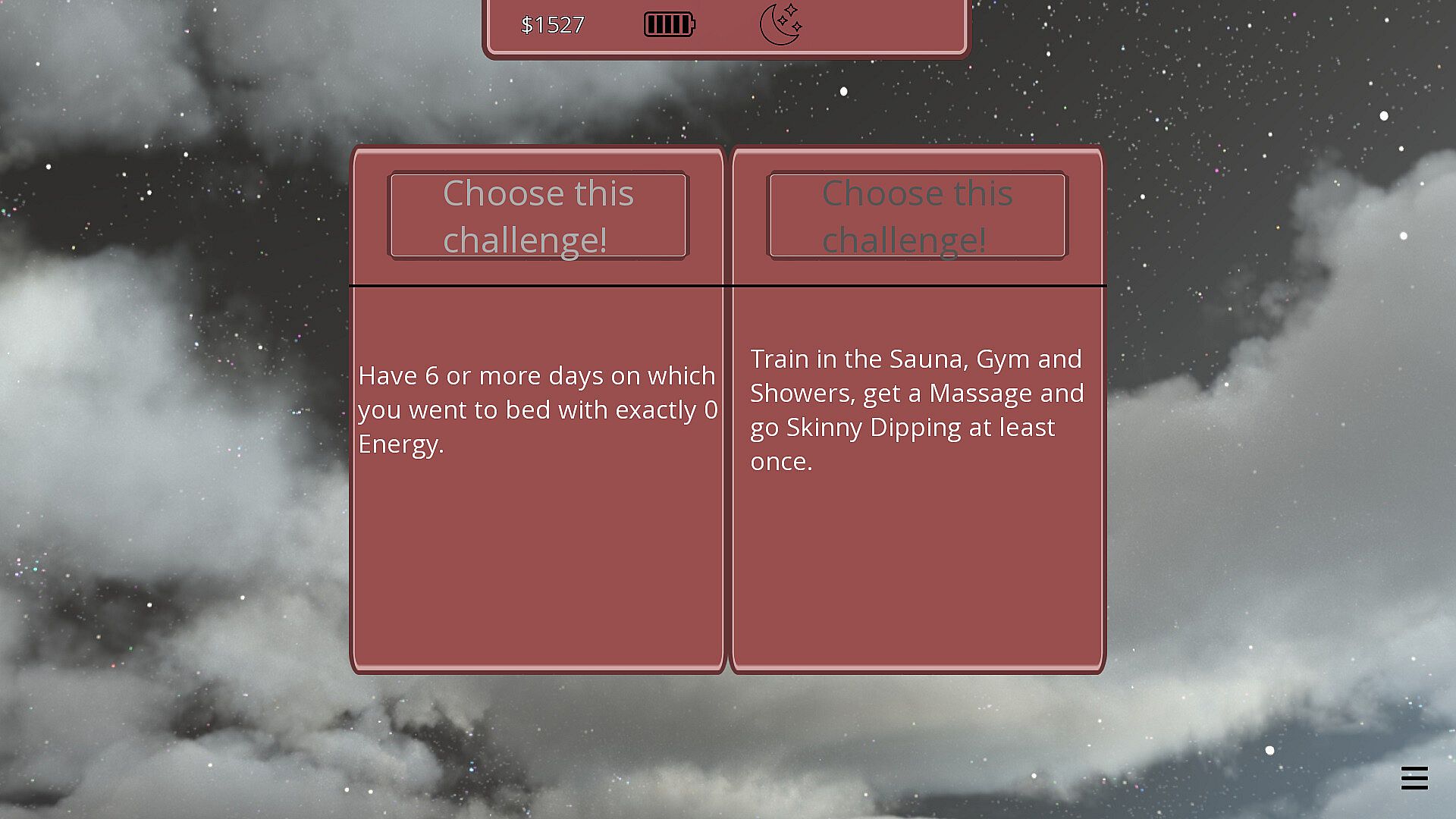Choose the Sauna, Gym and Showers challenge
Screen dimensions: 1456x819
[917, 216]
